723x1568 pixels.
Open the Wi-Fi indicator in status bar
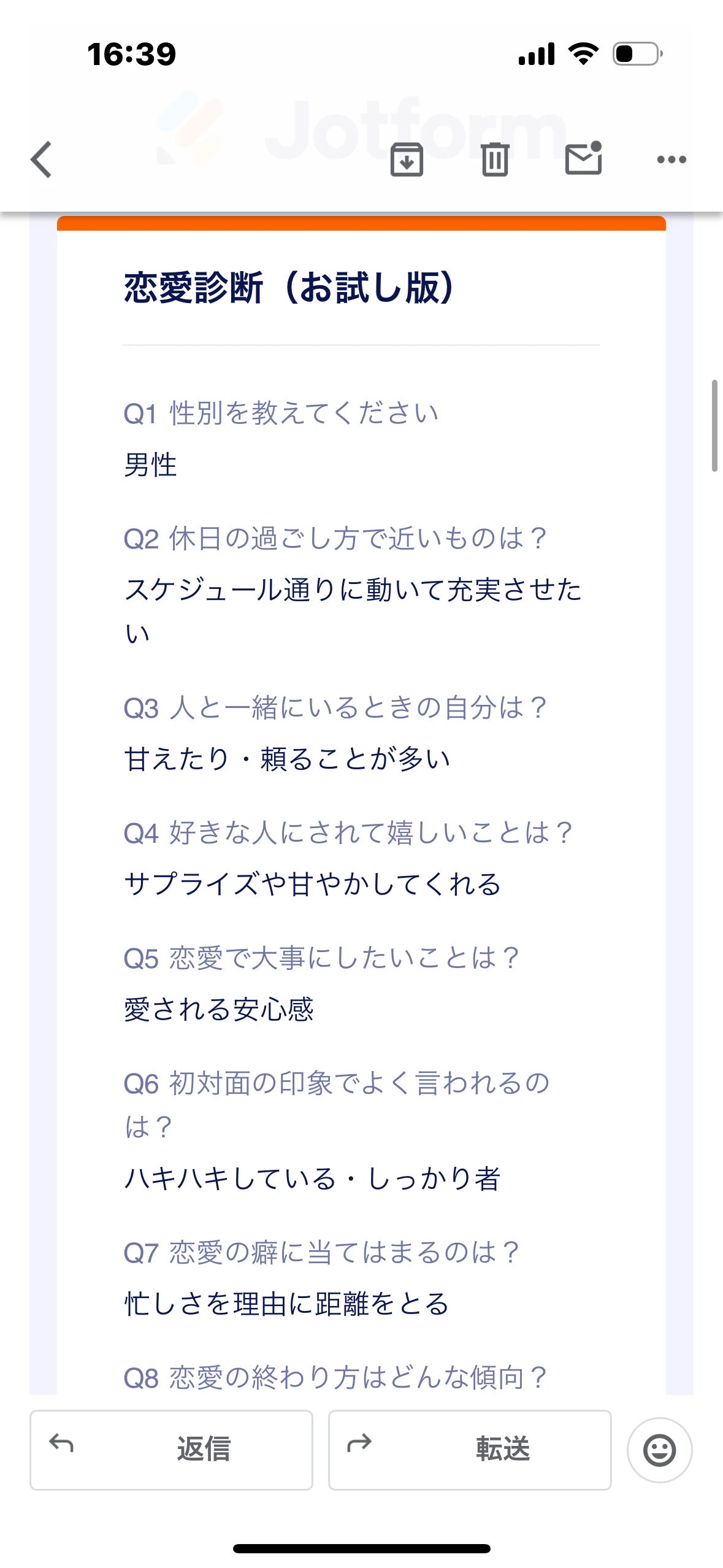tap(583, 54)
